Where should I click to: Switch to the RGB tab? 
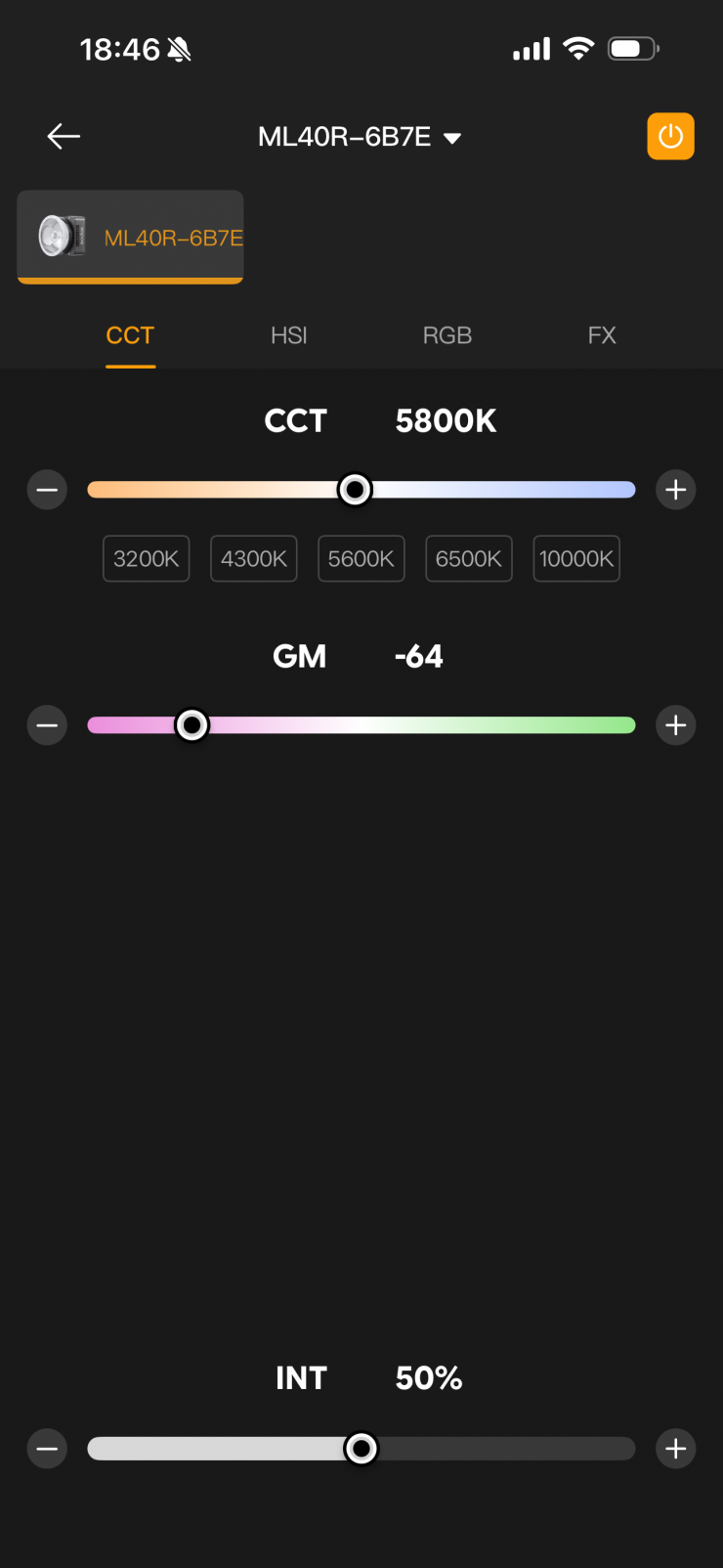pos(447,335)
